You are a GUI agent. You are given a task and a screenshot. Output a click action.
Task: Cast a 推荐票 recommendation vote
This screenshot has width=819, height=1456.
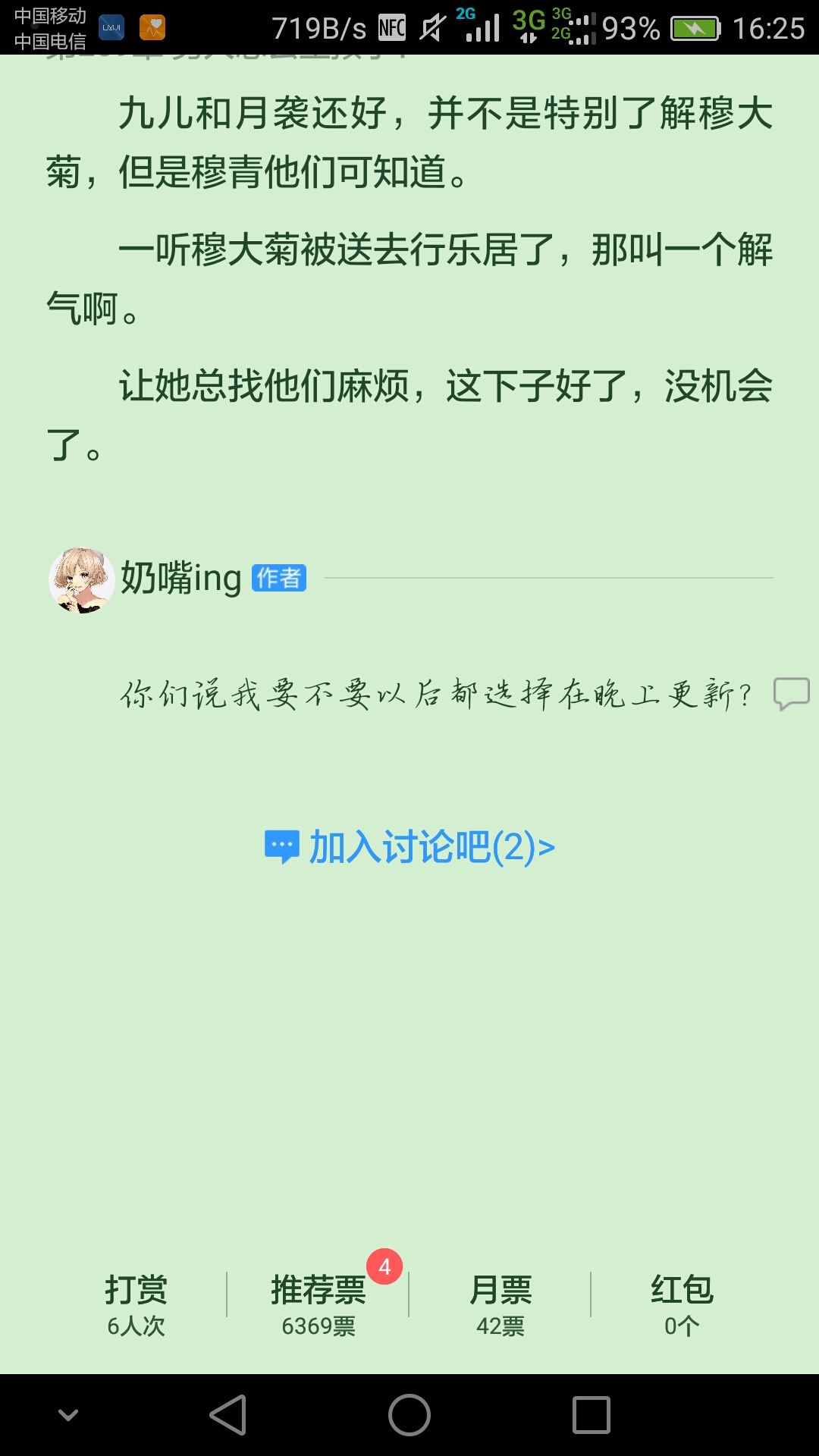point(318,1304)
